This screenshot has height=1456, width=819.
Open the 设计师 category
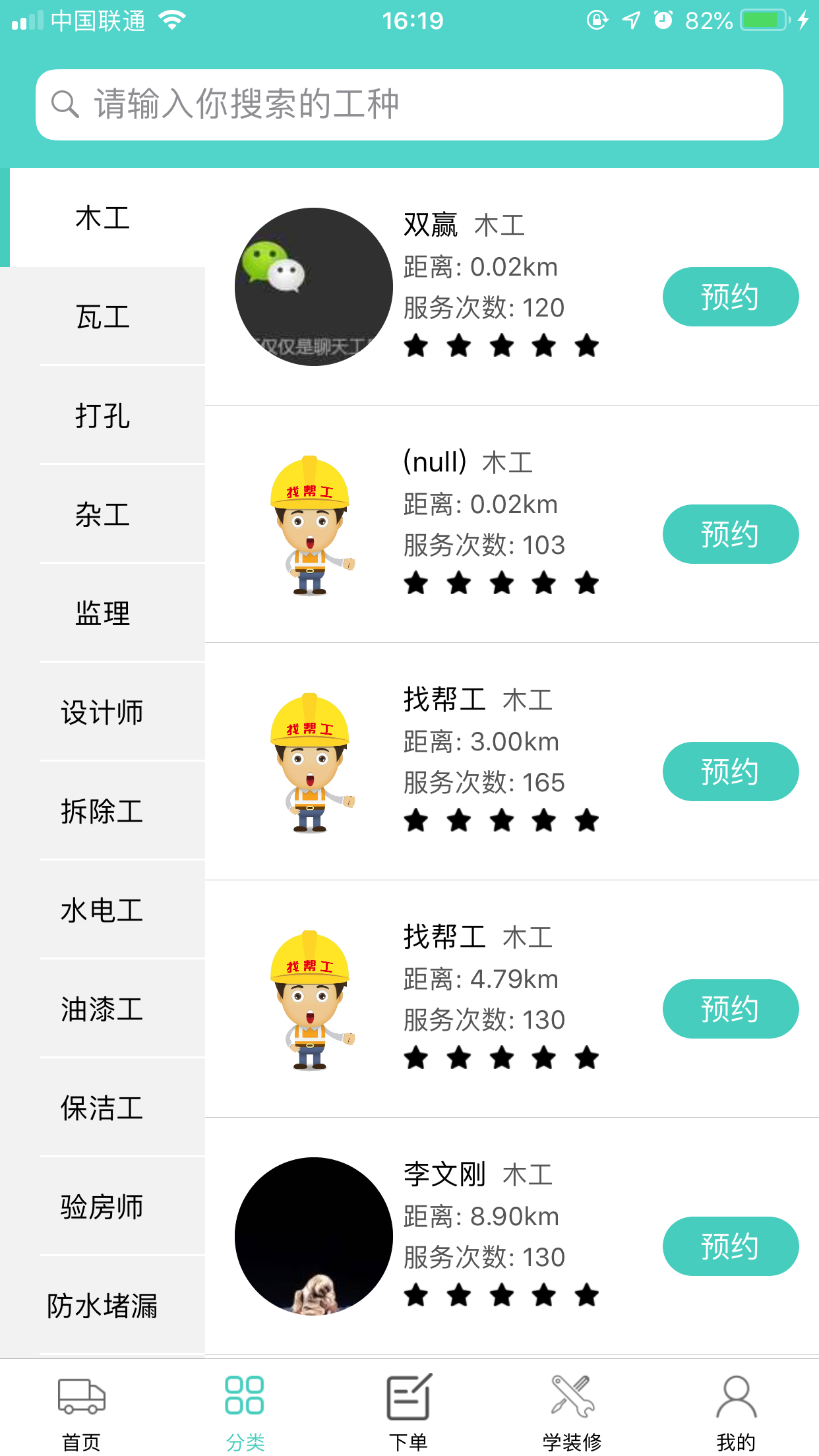click(103, 712)
